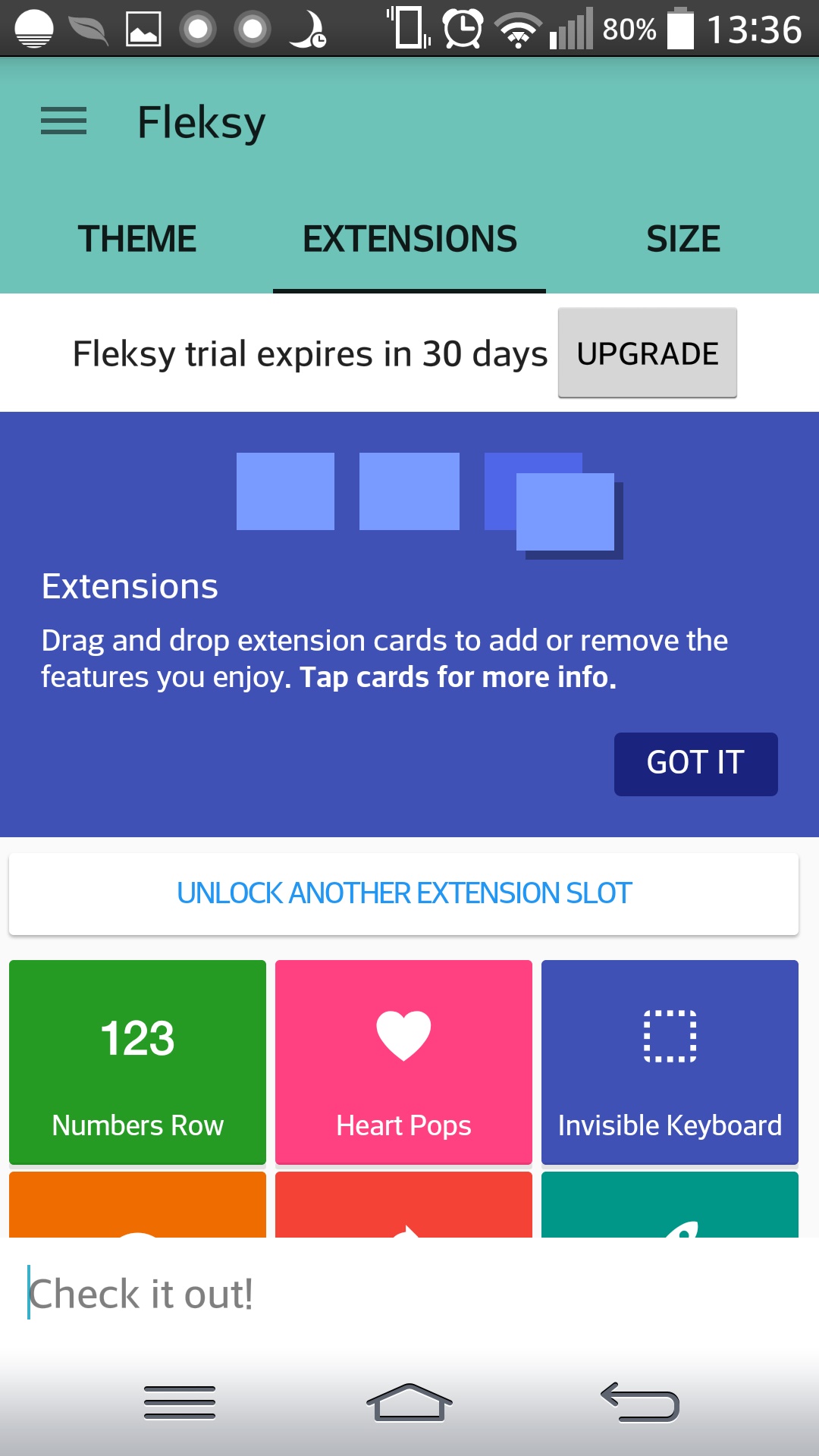This screenshot has height=1456, width=819.
Task: Tap Unlock Another Extension Slot
Action: tap(403, 893)
